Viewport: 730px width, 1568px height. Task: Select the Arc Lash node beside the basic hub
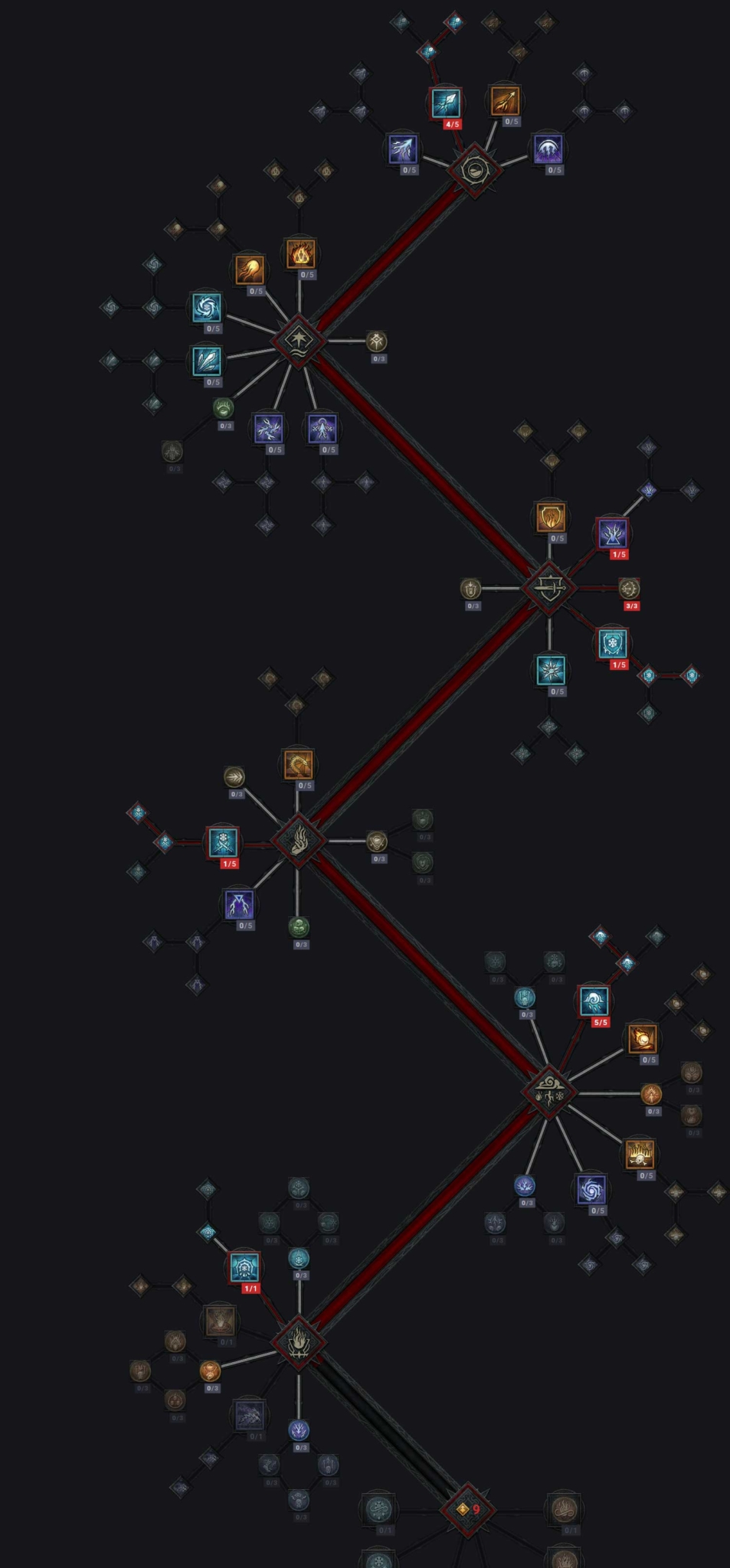(548, 149)
